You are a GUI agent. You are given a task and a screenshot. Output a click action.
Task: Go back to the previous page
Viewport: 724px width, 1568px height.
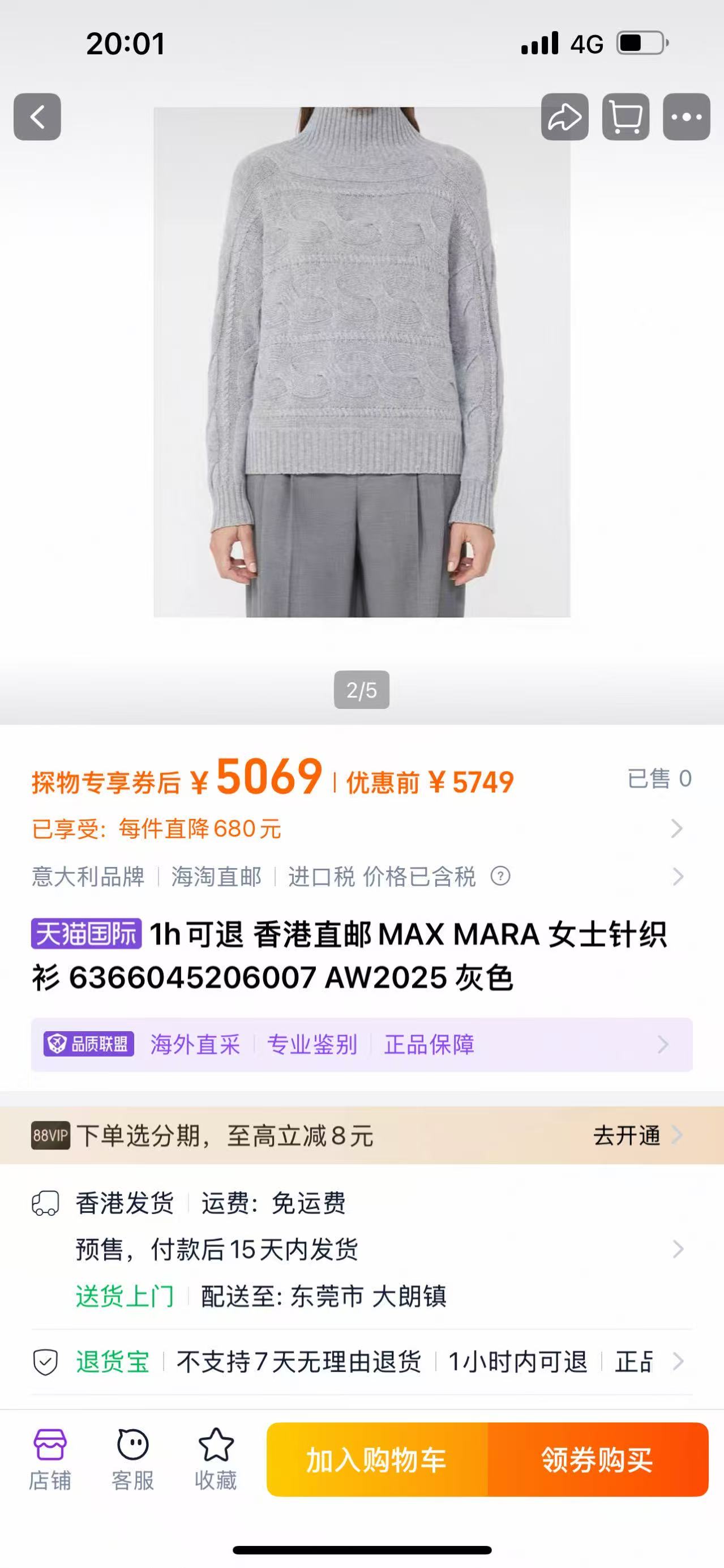37,117
